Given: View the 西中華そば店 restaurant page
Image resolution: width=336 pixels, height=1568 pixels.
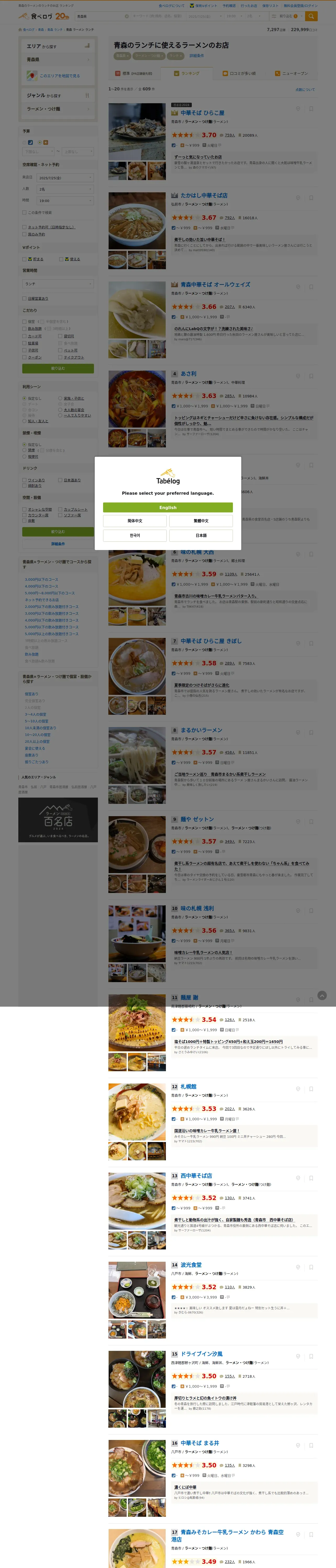Looking at the screenshot, I should pos(196,1175).
